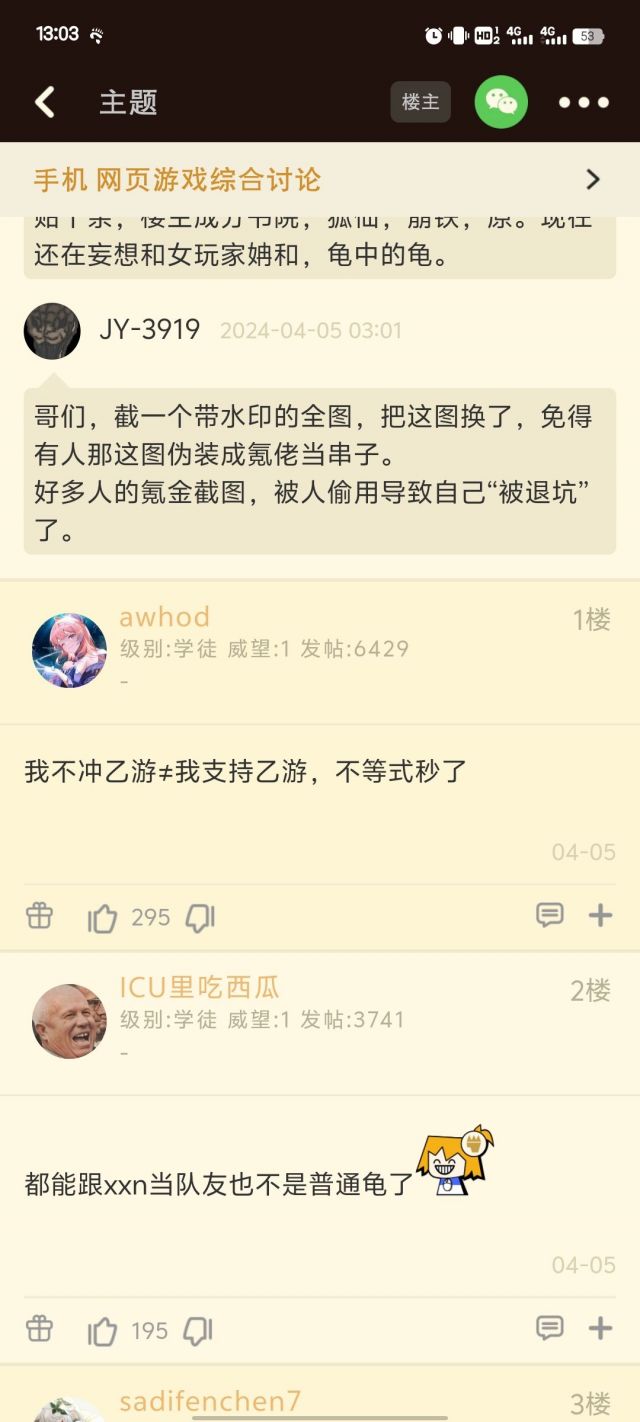Dislike ICU里吃西瓜's 2楼 reply

[x=198, y=1330]
